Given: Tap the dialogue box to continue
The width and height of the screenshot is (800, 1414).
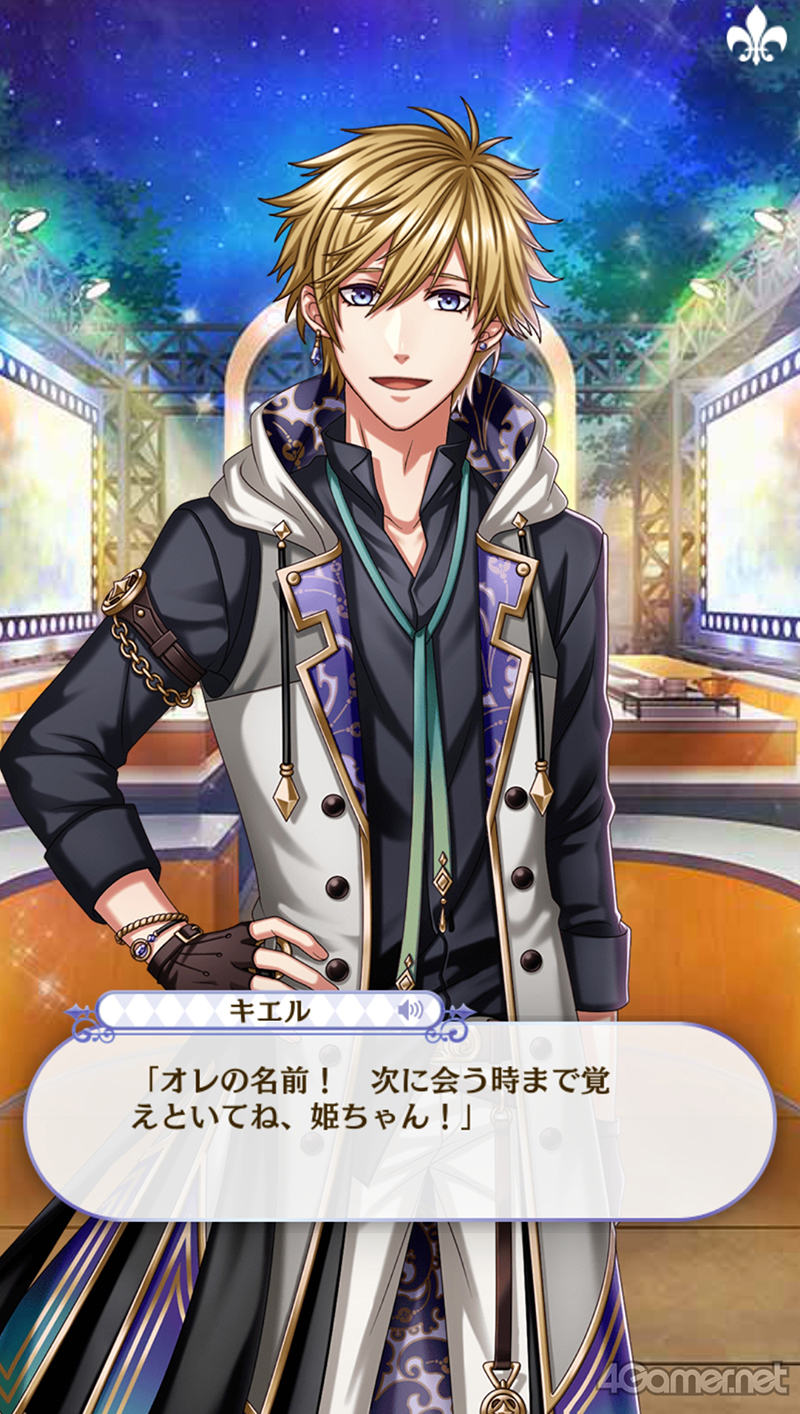Looking at the screenshot, I should click(400, 1120).
